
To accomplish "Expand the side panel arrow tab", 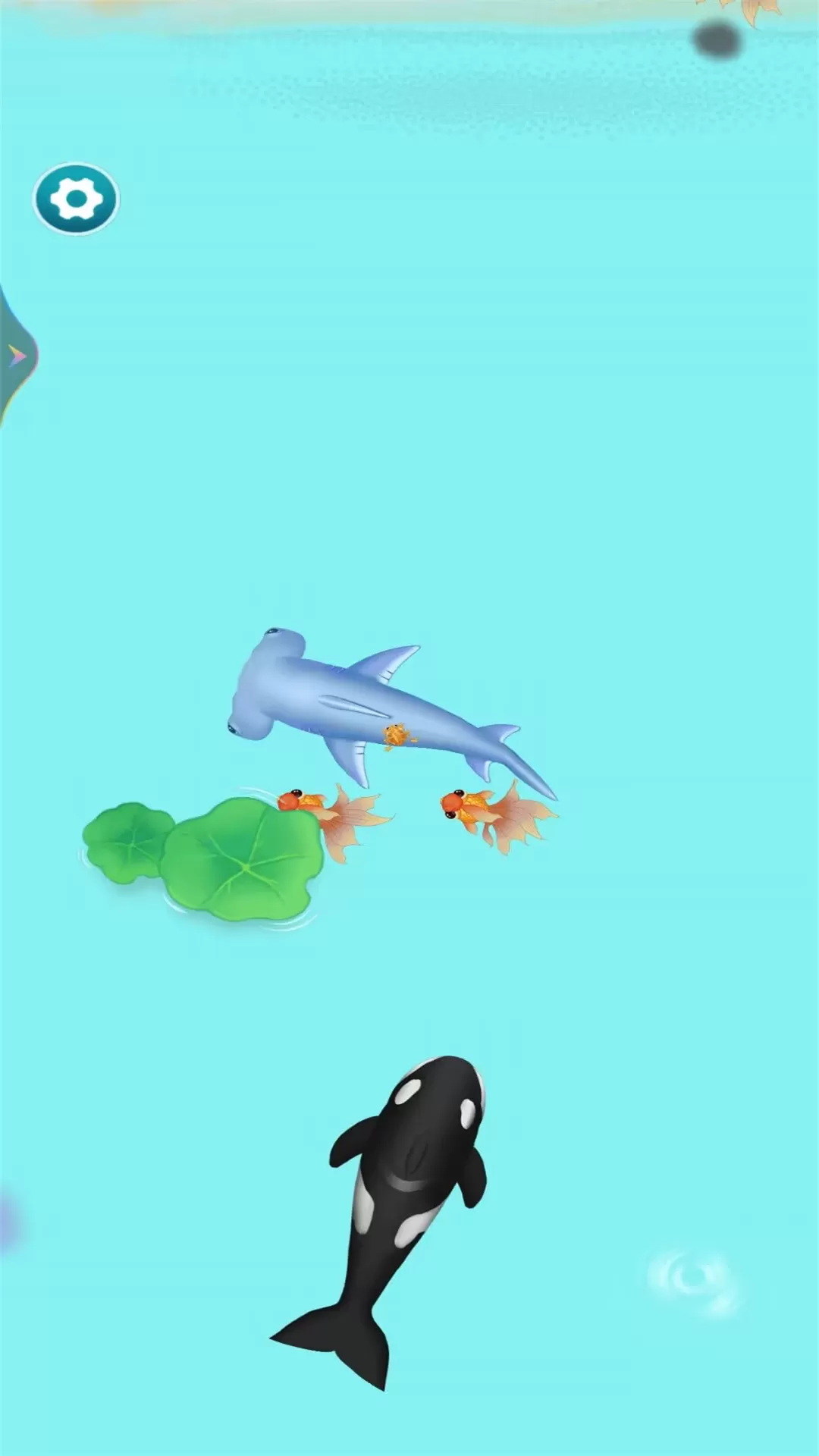I will coord(17,356).
